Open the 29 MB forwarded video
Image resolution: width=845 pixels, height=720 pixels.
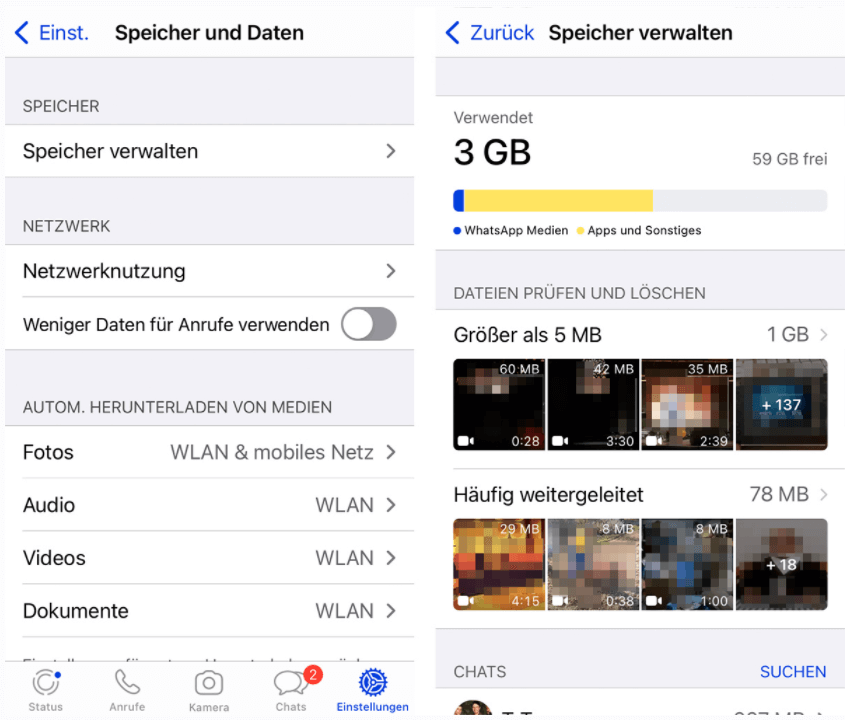pyautogui.click(x=497, y=564)
